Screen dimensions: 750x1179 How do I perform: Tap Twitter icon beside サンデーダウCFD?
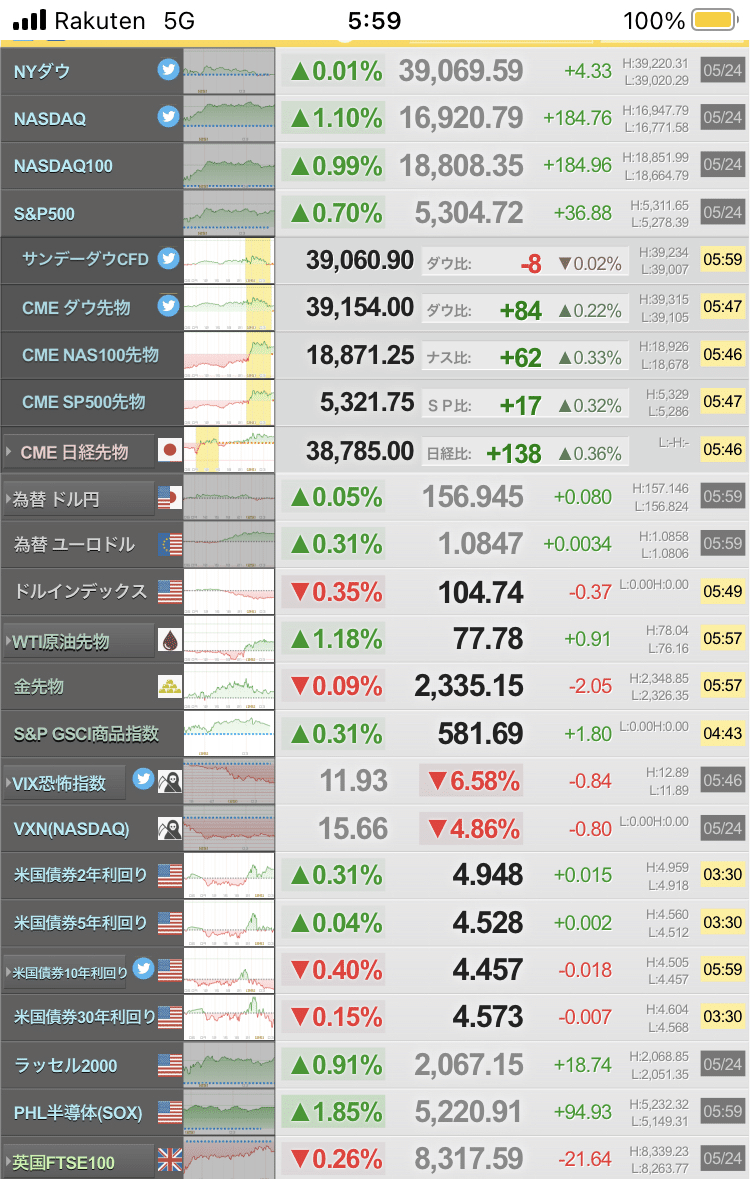point(168,259)
